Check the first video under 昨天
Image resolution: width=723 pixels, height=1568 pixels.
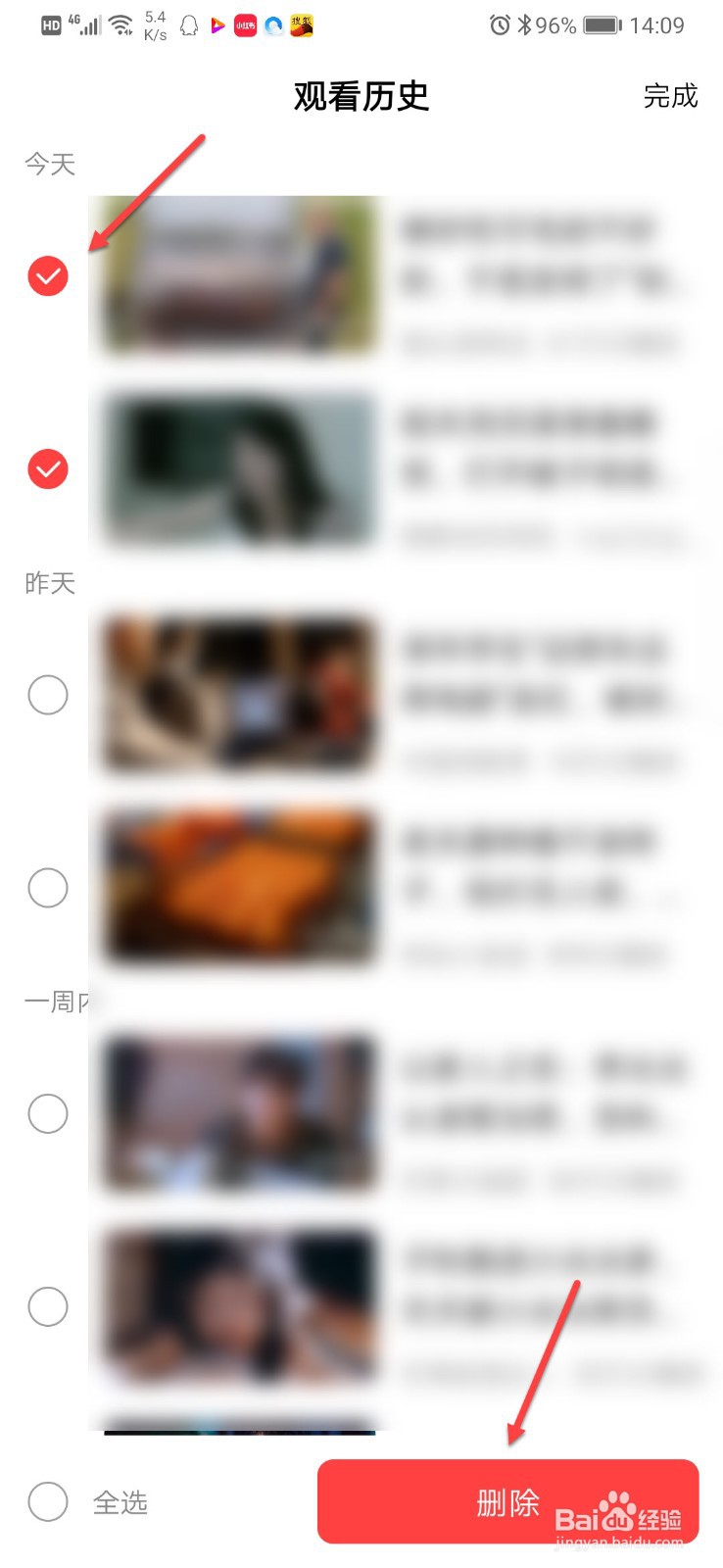[x=47, y=695]
